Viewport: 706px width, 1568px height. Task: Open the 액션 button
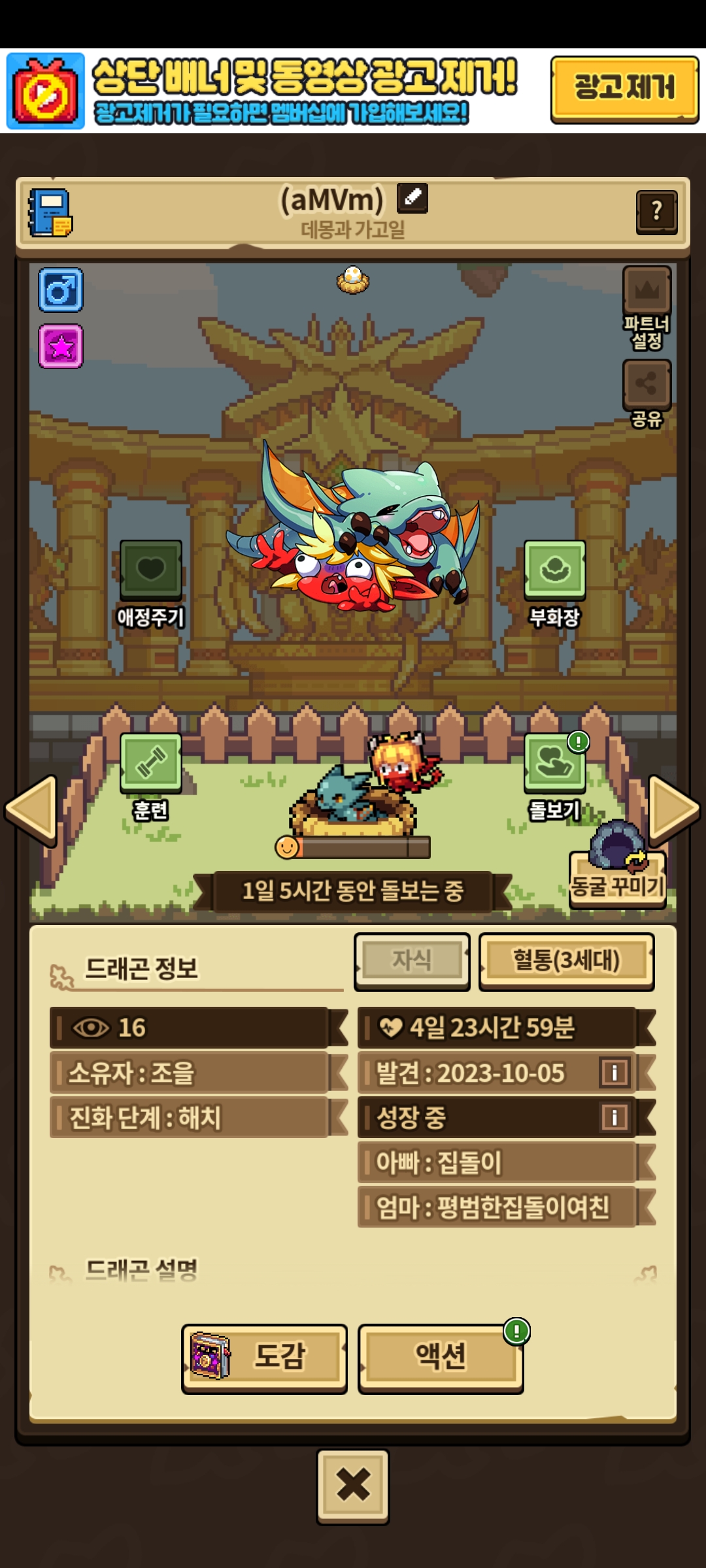pos(441,1356)
